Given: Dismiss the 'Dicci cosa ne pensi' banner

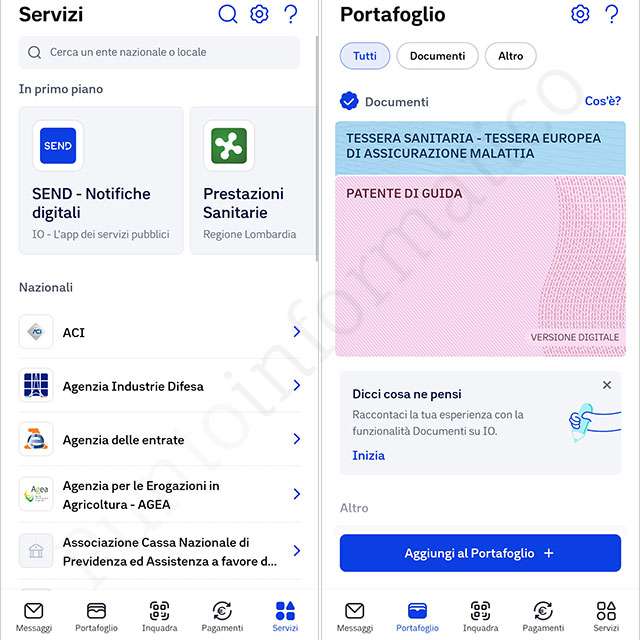Looking at the screenshot, I should [x=606, y=385].
